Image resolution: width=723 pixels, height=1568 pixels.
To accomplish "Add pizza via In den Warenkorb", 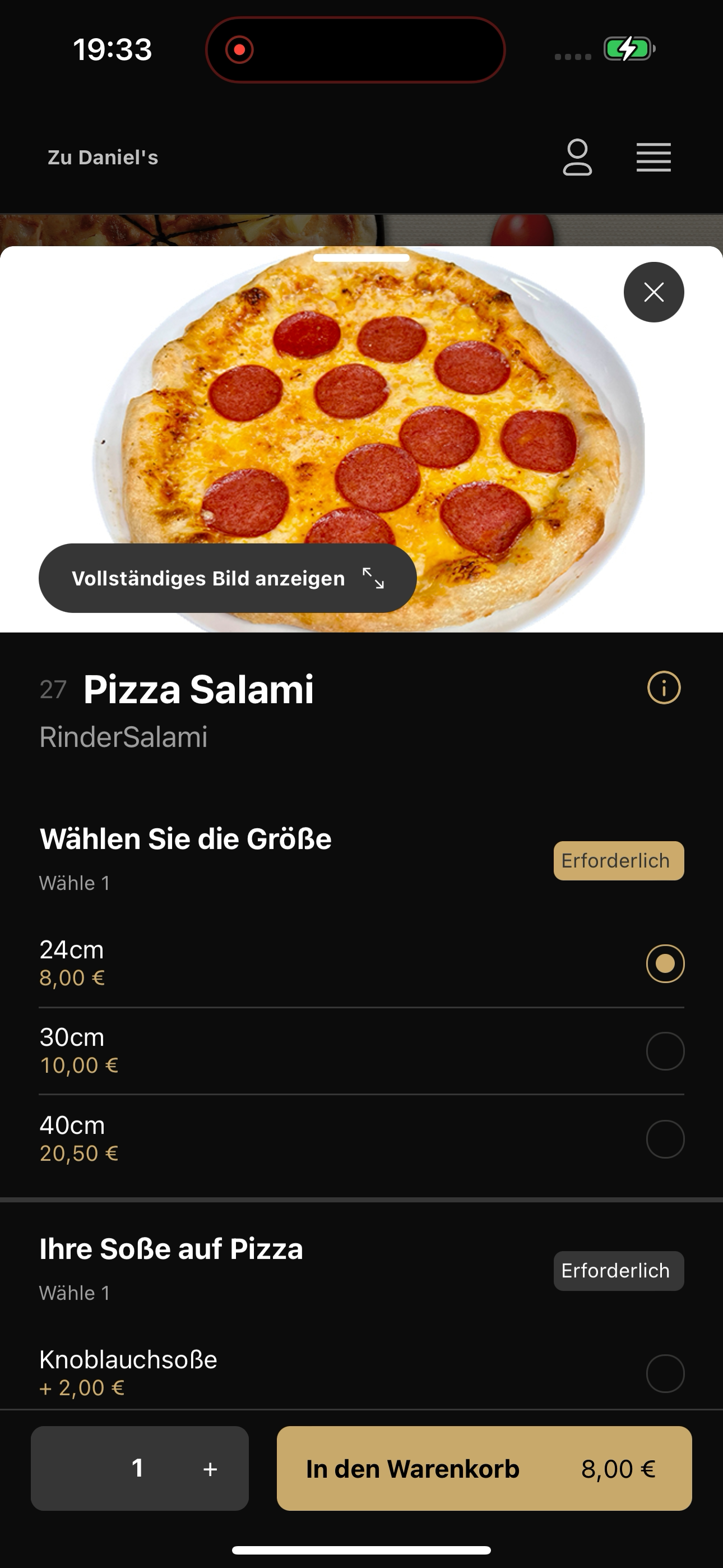I will [484, 1468].
